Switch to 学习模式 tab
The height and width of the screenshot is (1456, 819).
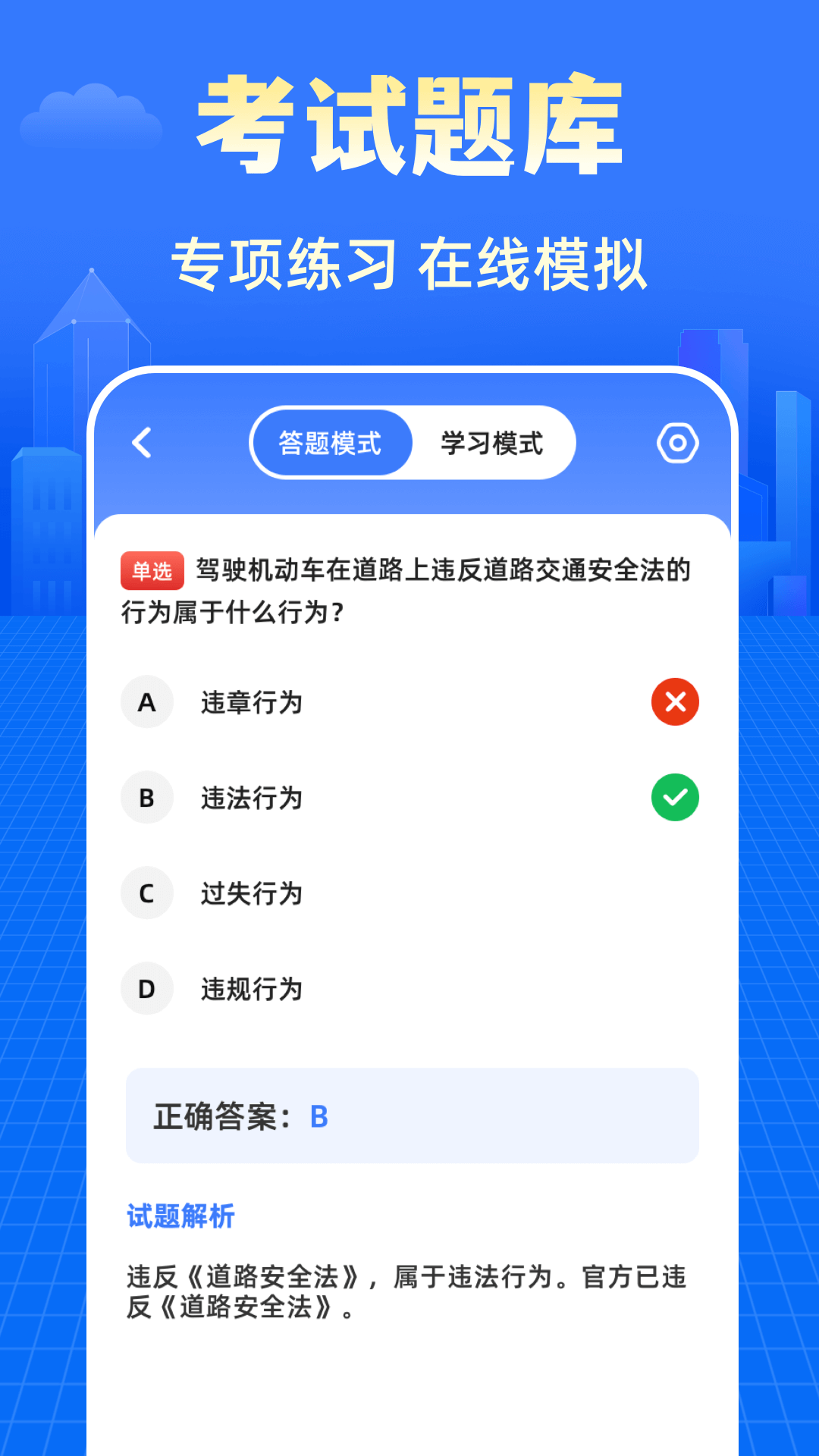[x=490, y=442]
